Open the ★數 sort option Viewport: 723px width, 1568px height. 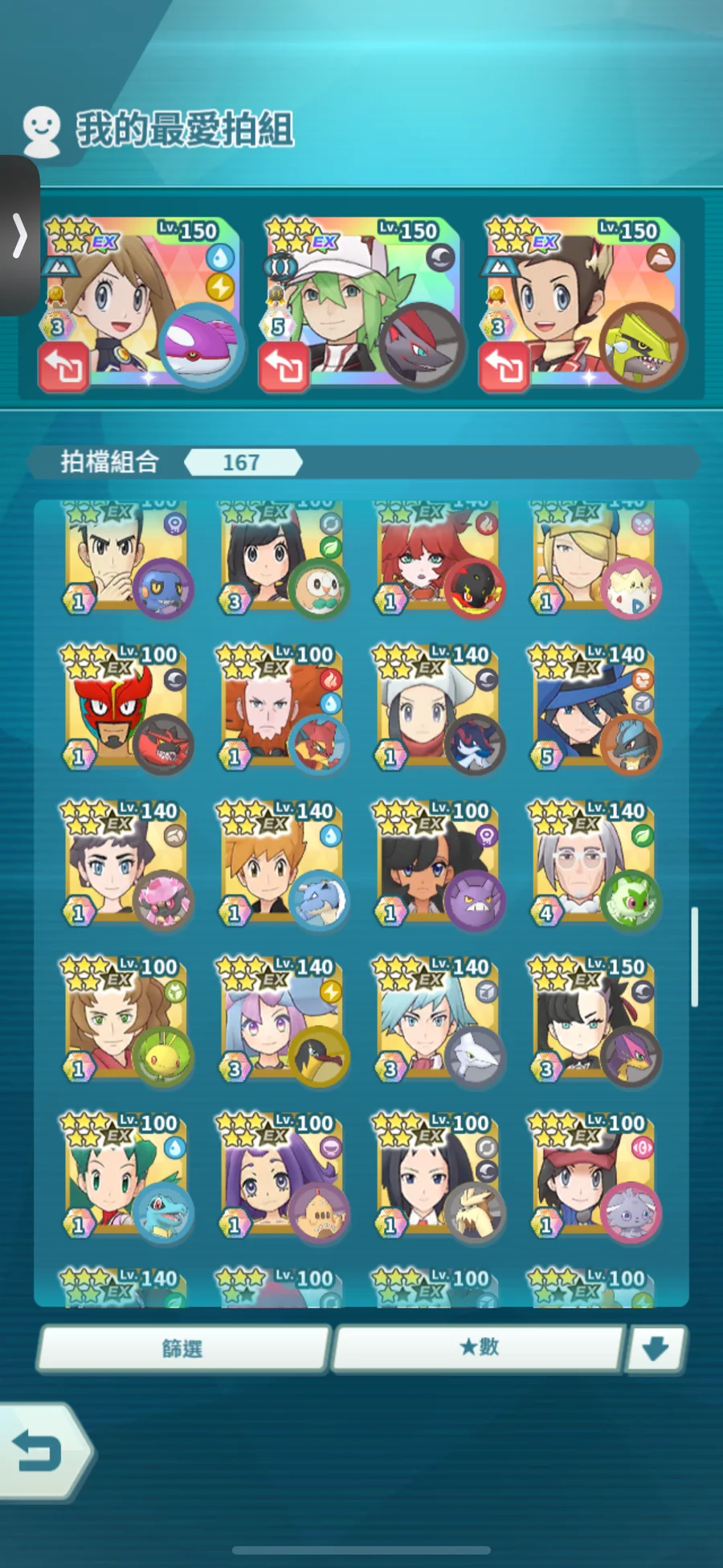click(x=479, y=1348)
